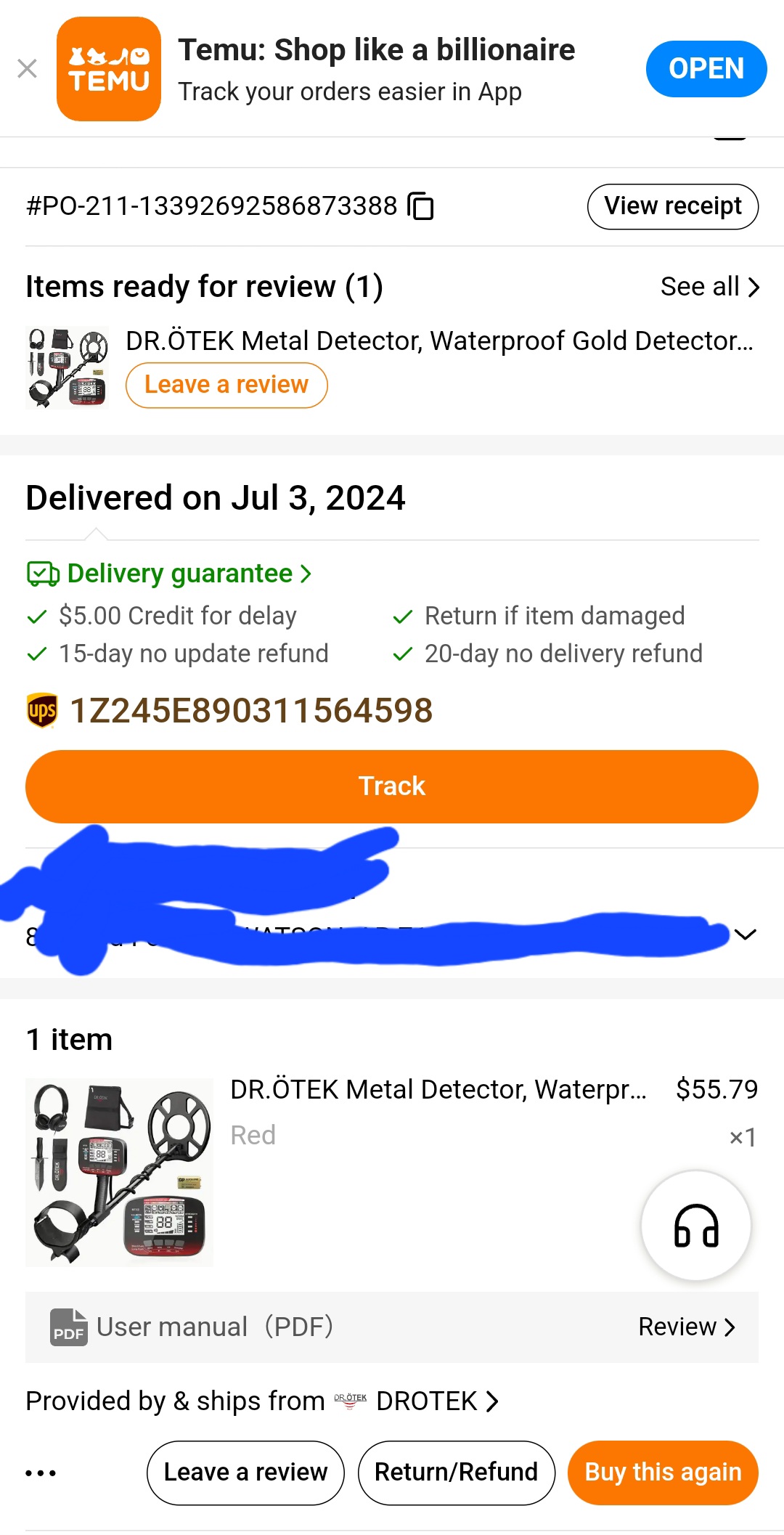The image size is (784, 1535).
Task: Contact support via headphones icon
Action: (696, 1226)
